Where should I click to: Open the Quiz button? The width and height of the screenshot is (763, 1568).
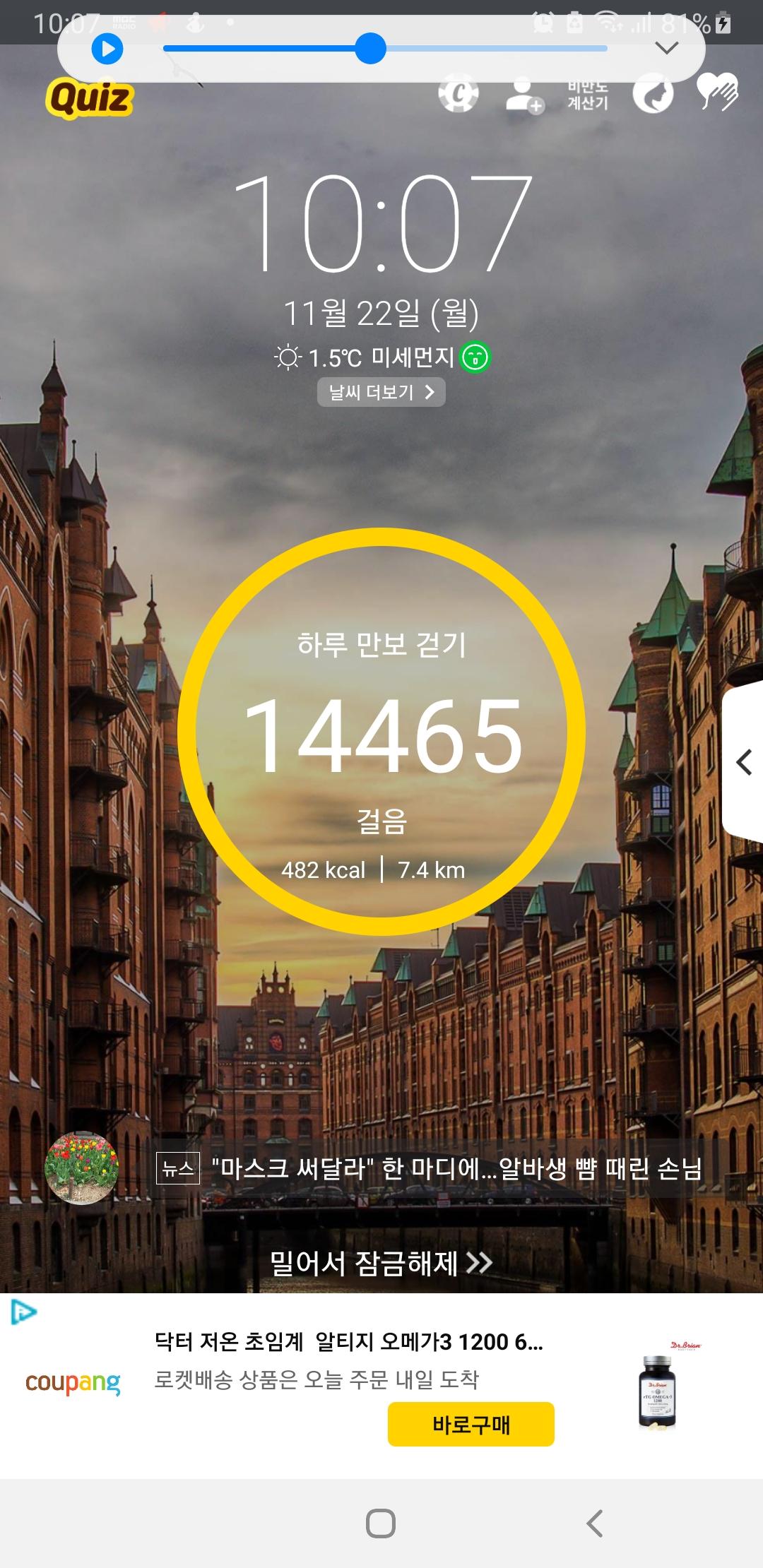tap(90, 97)
